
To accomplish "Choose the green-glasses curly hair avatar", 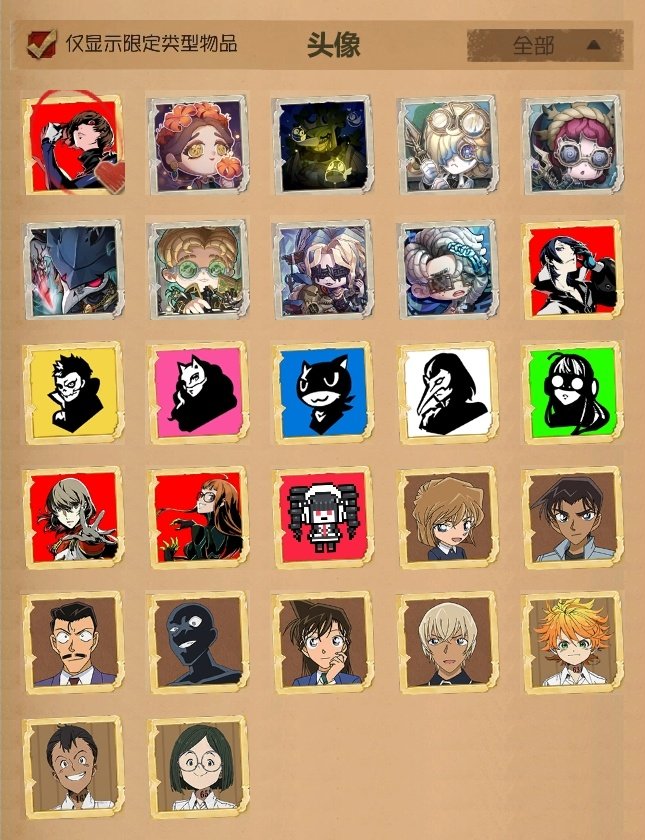I will click(197, 268).
